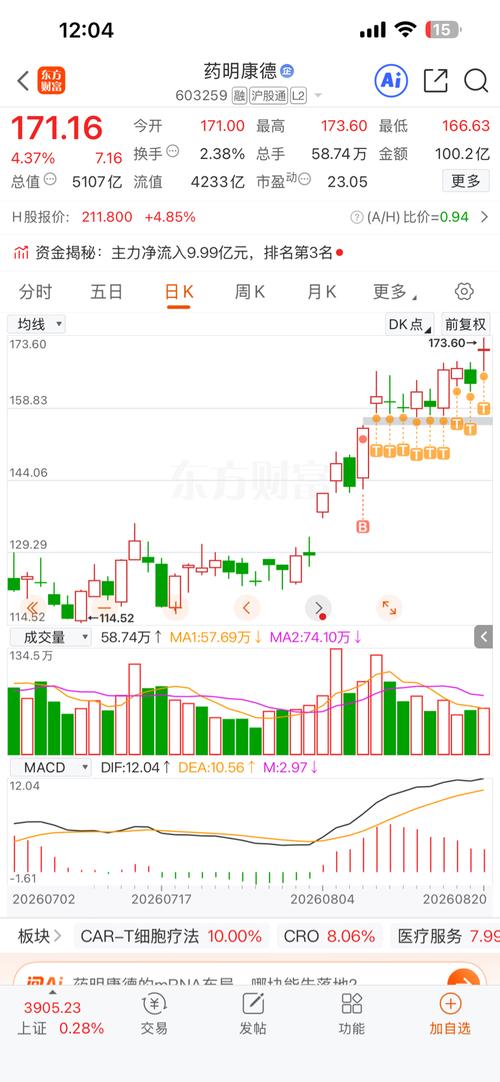Select the 周K chart tab

click(x=250, y=292)
